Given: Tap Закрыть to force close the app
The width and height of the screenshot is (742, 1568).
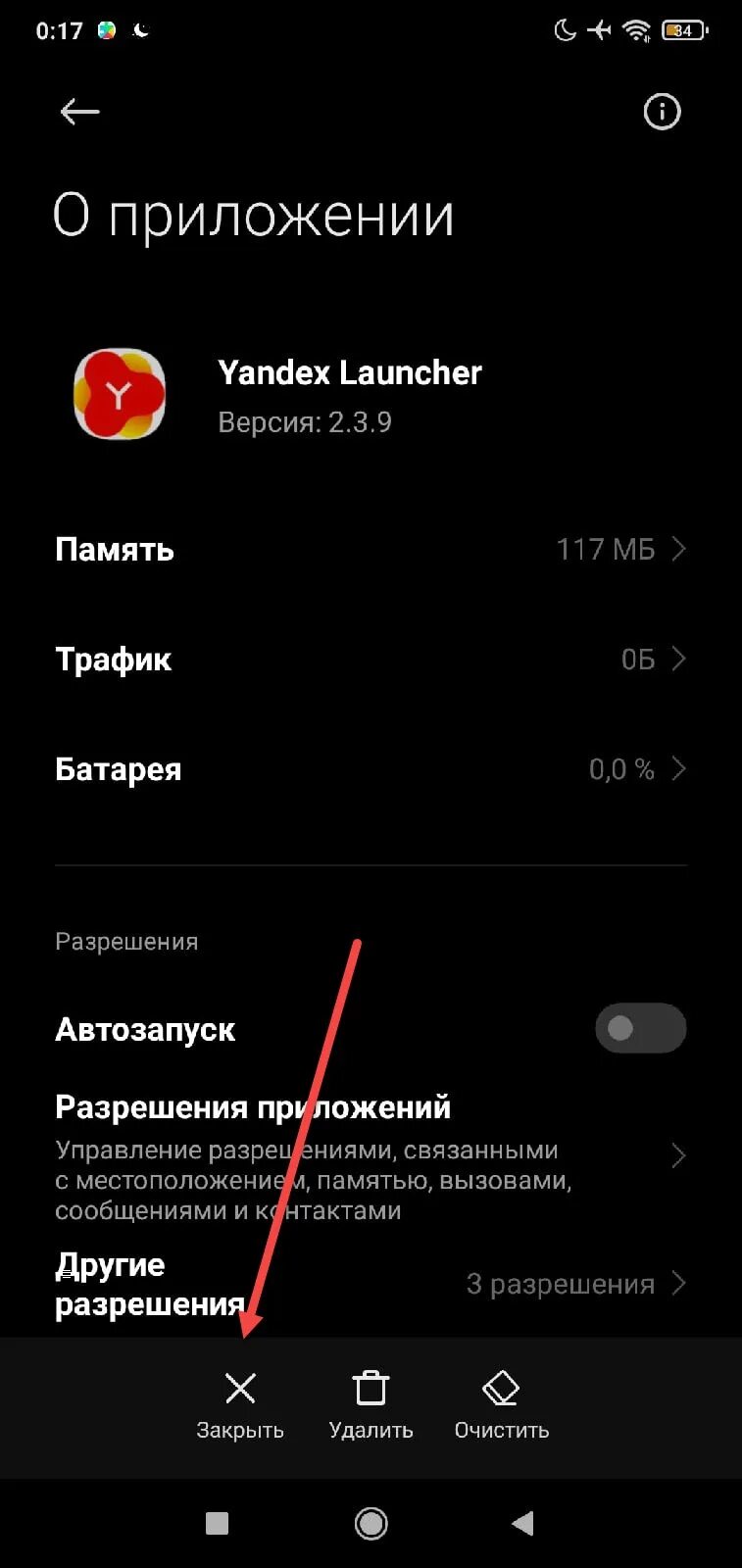Looking at the screenshot, I should click(240, 1406).
